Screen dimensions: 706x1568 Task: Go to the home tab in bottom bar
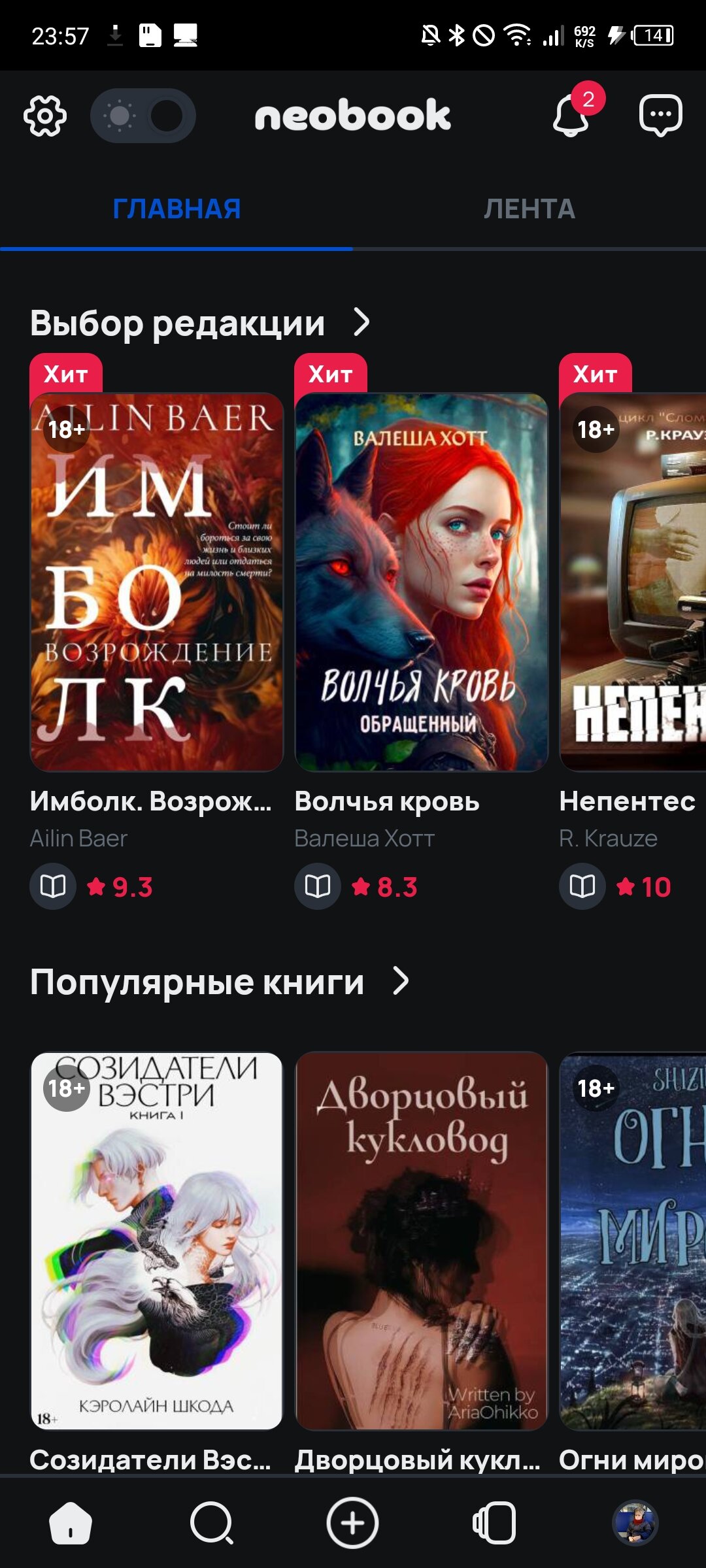point(71,1523)
